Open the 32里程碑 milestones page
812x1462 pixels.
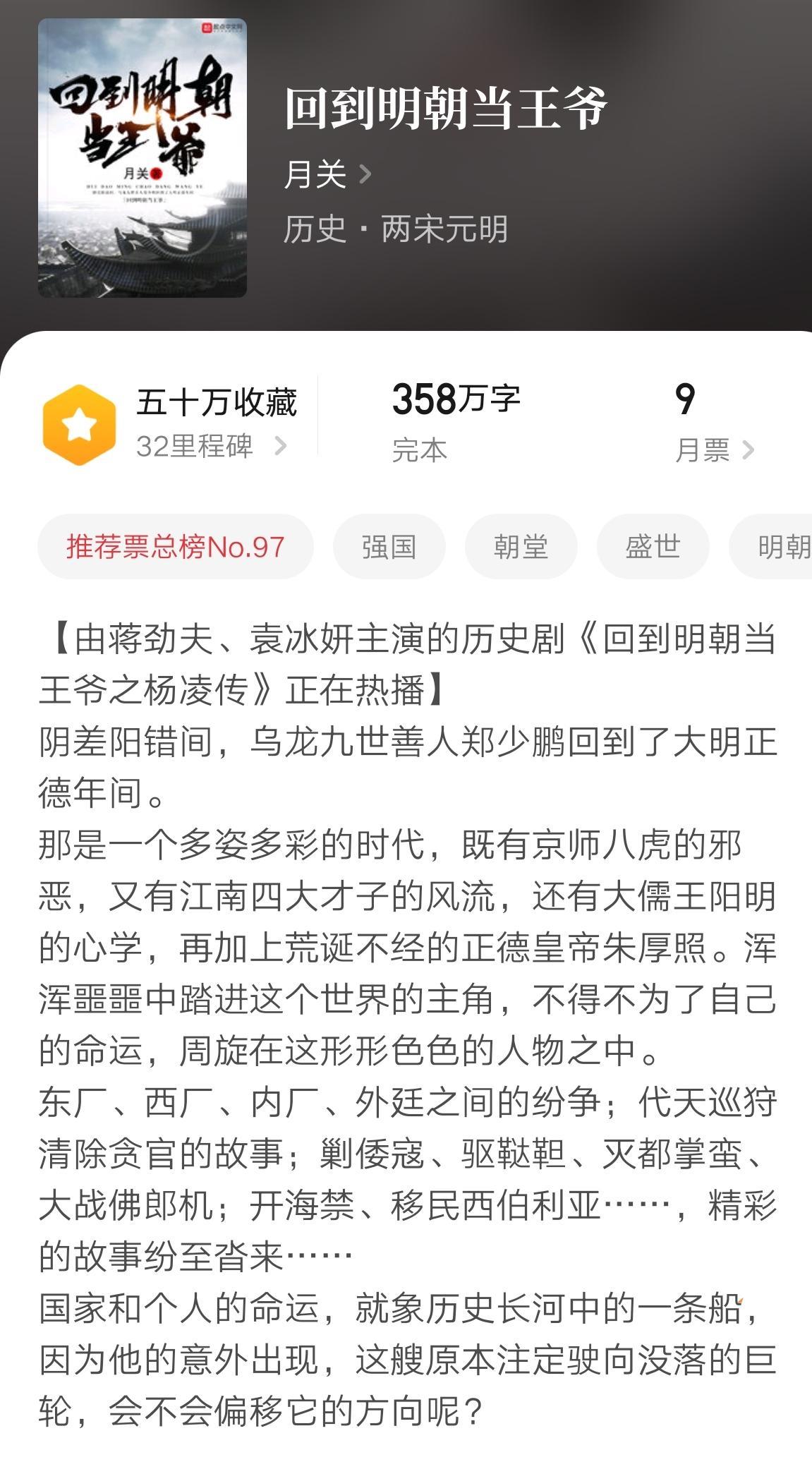[211, 446]
